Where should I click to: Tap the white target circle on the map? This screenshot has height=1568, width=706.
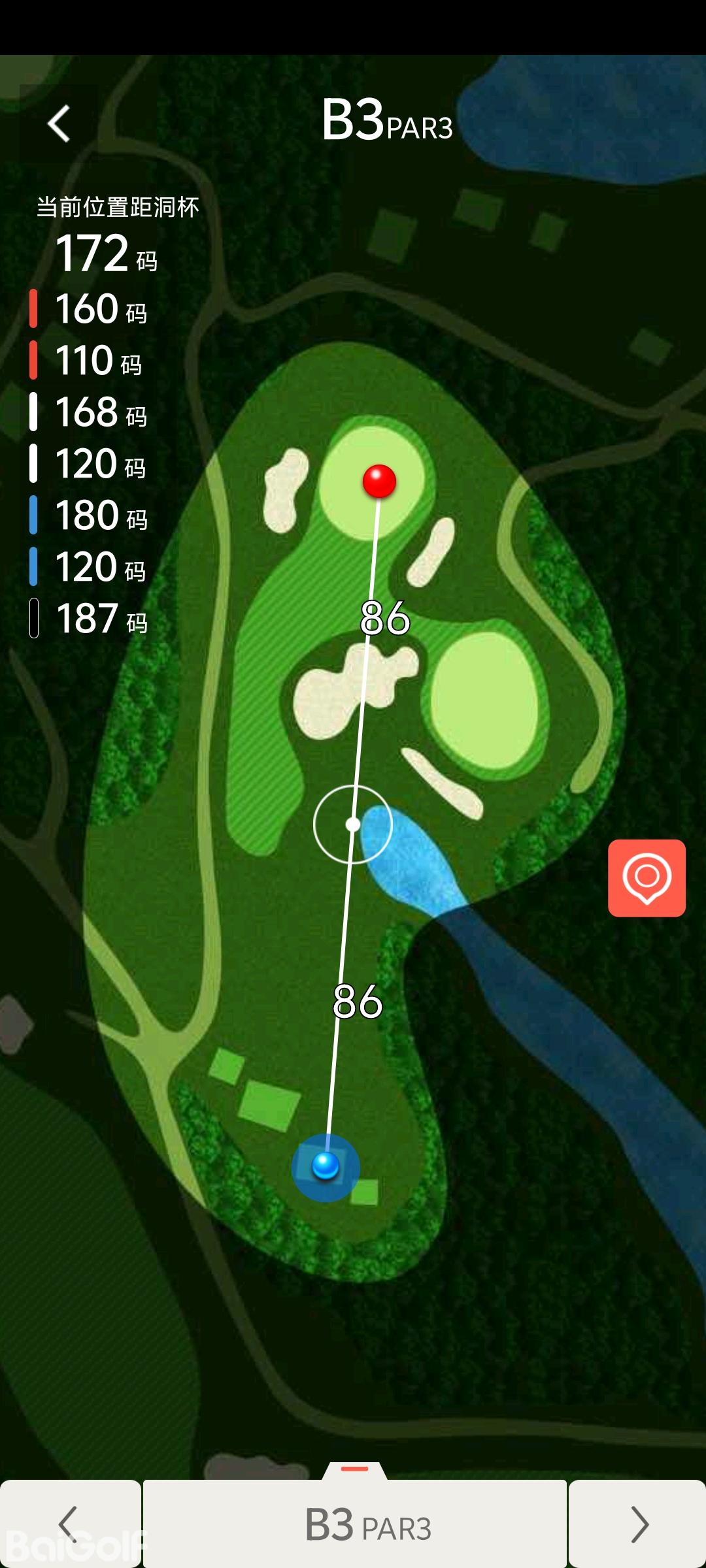(353, 825)
